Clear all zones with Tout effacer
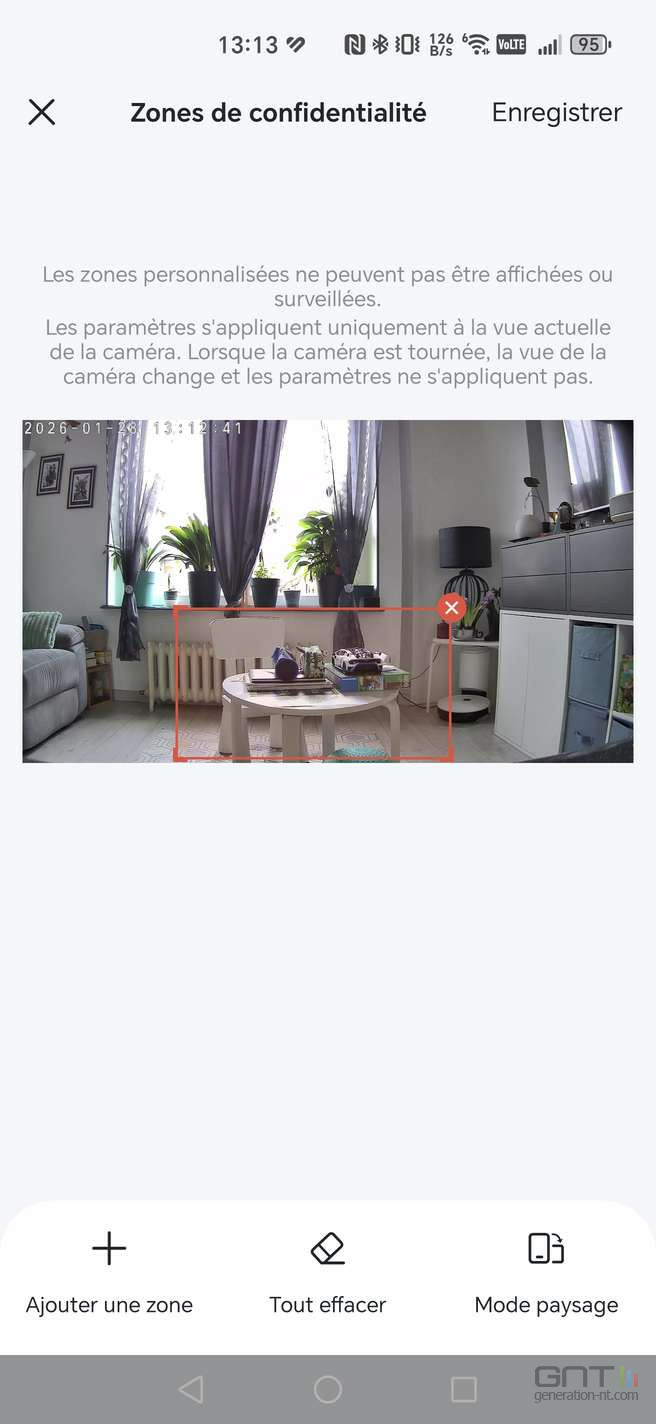 (x=327, y=1272)
